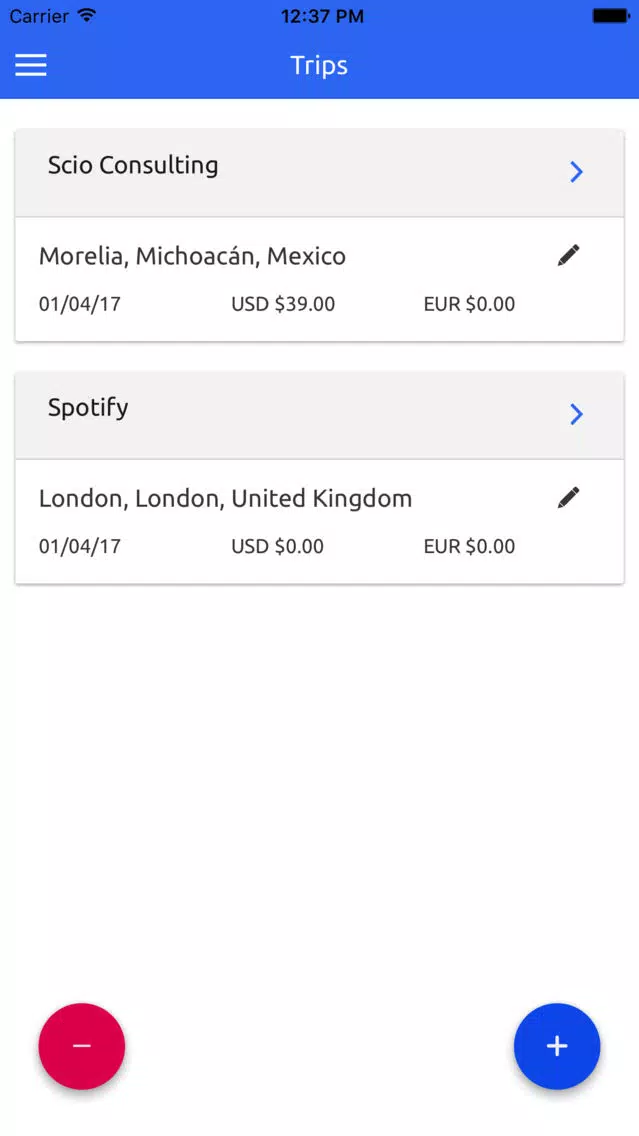
Task: Edit the Morelia, Michoacán trip
Action: click(x=569, y=255)
